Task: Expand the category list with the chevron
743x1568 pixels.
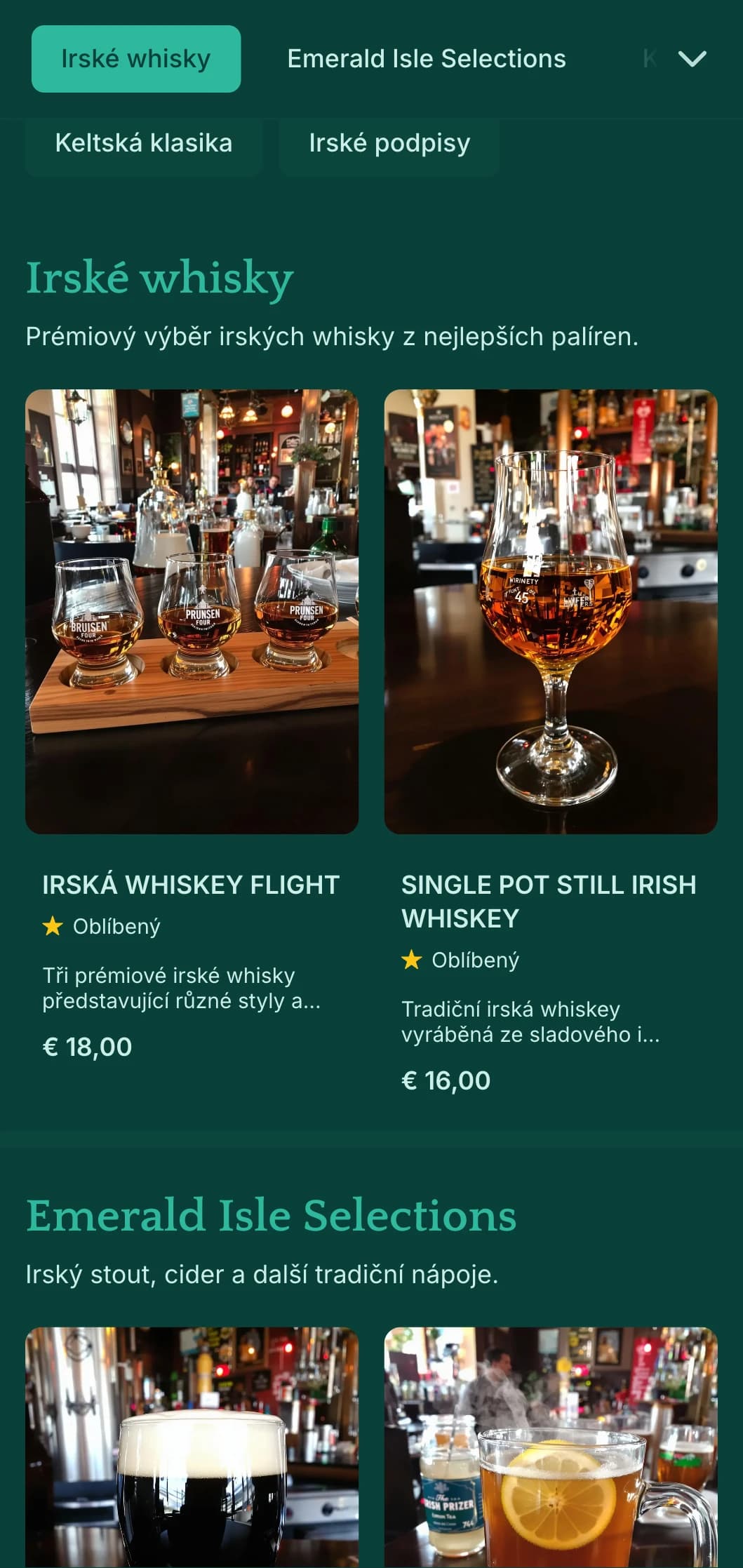Action: [692, 59]
